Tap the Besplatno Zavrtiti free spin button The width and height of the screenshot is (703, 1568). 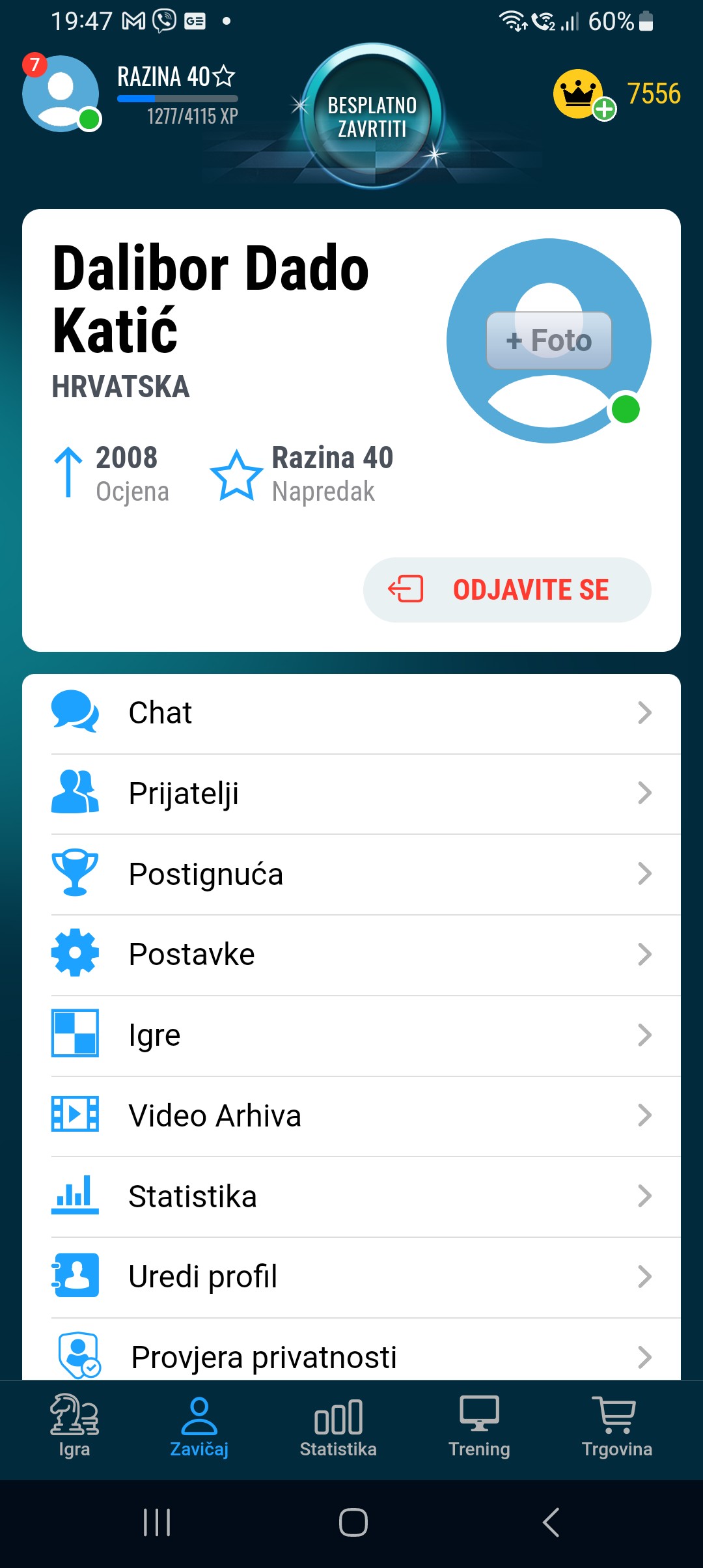[x=372, y=117]
